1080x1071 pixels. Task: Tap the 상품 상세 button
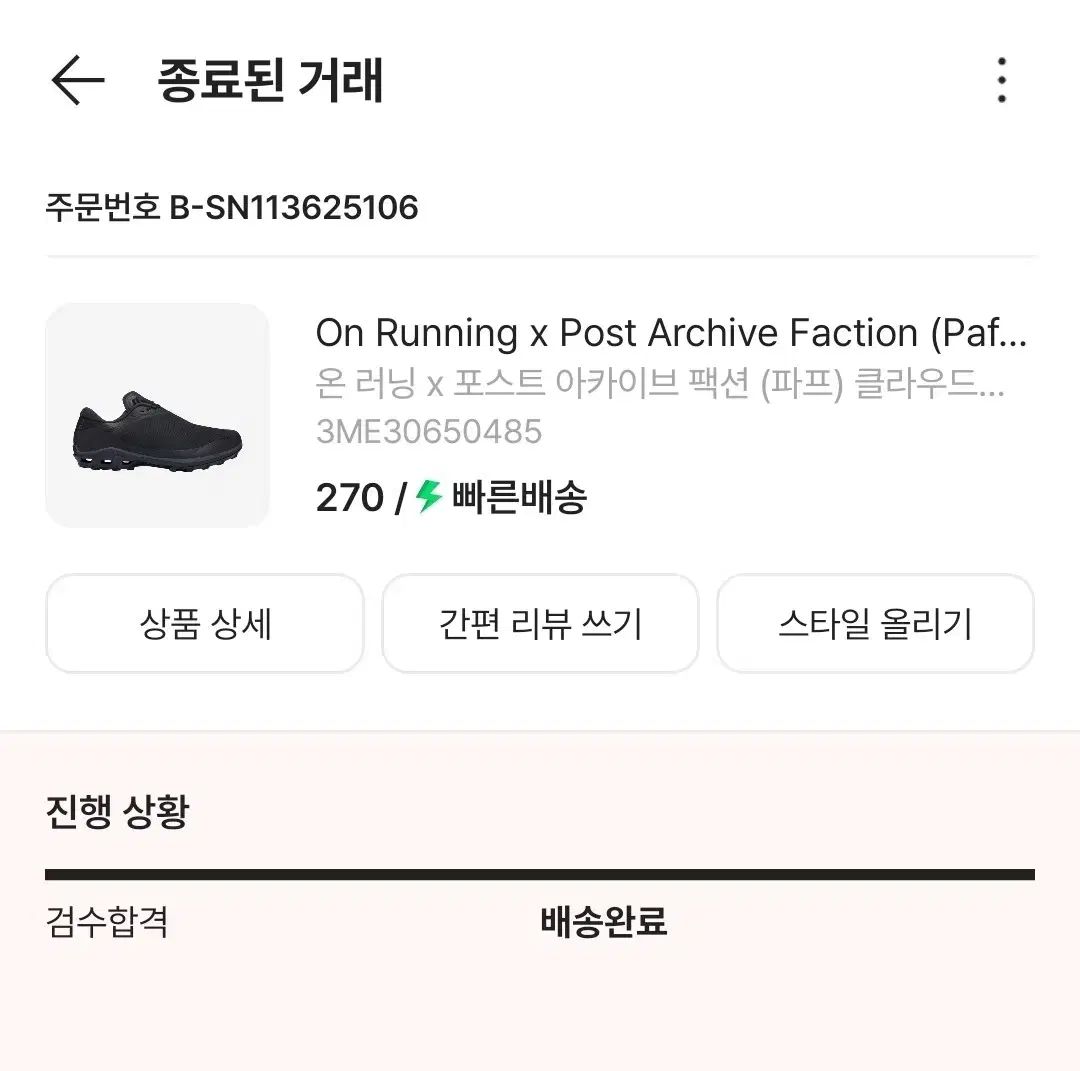pos(205,624)
